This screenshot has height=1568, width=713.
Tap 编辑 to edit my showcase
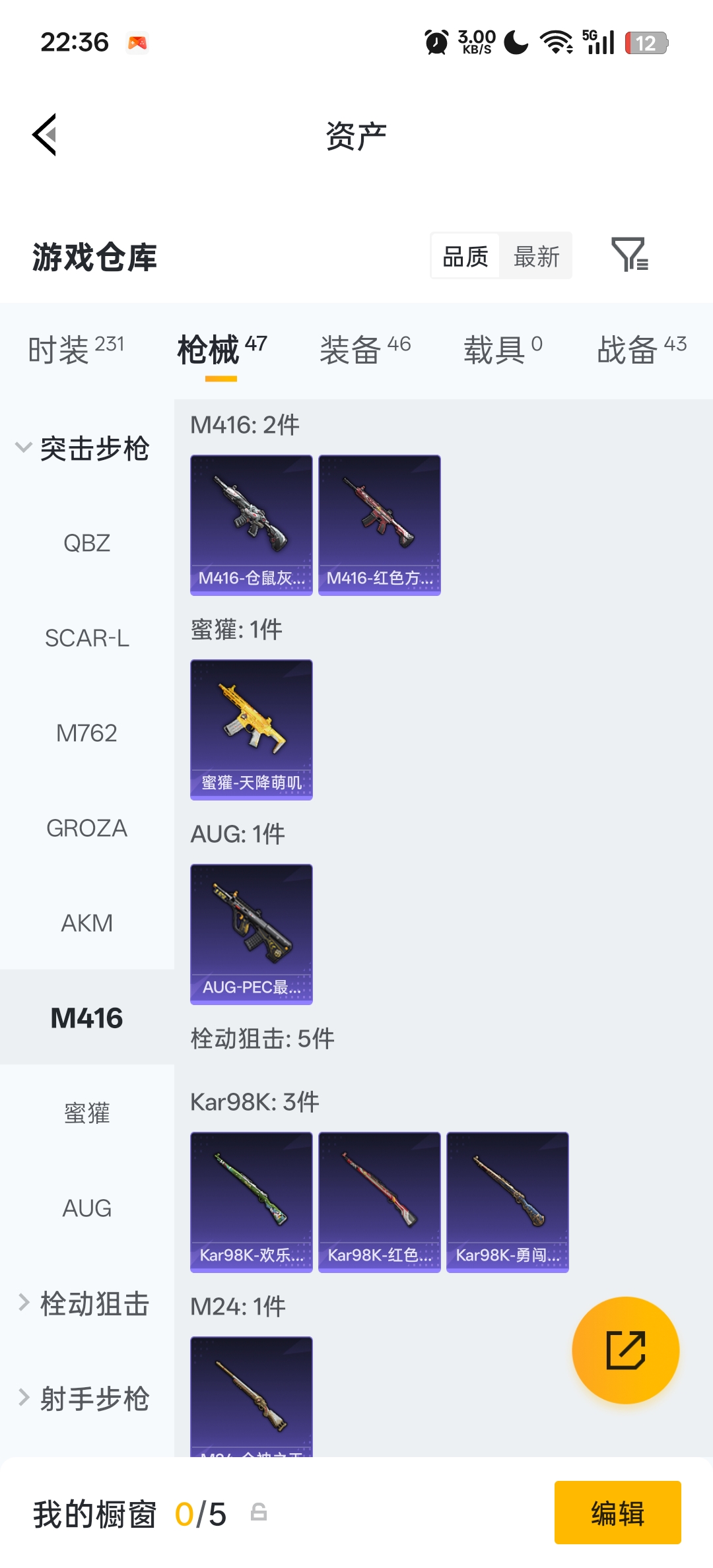pos(617,1512)
